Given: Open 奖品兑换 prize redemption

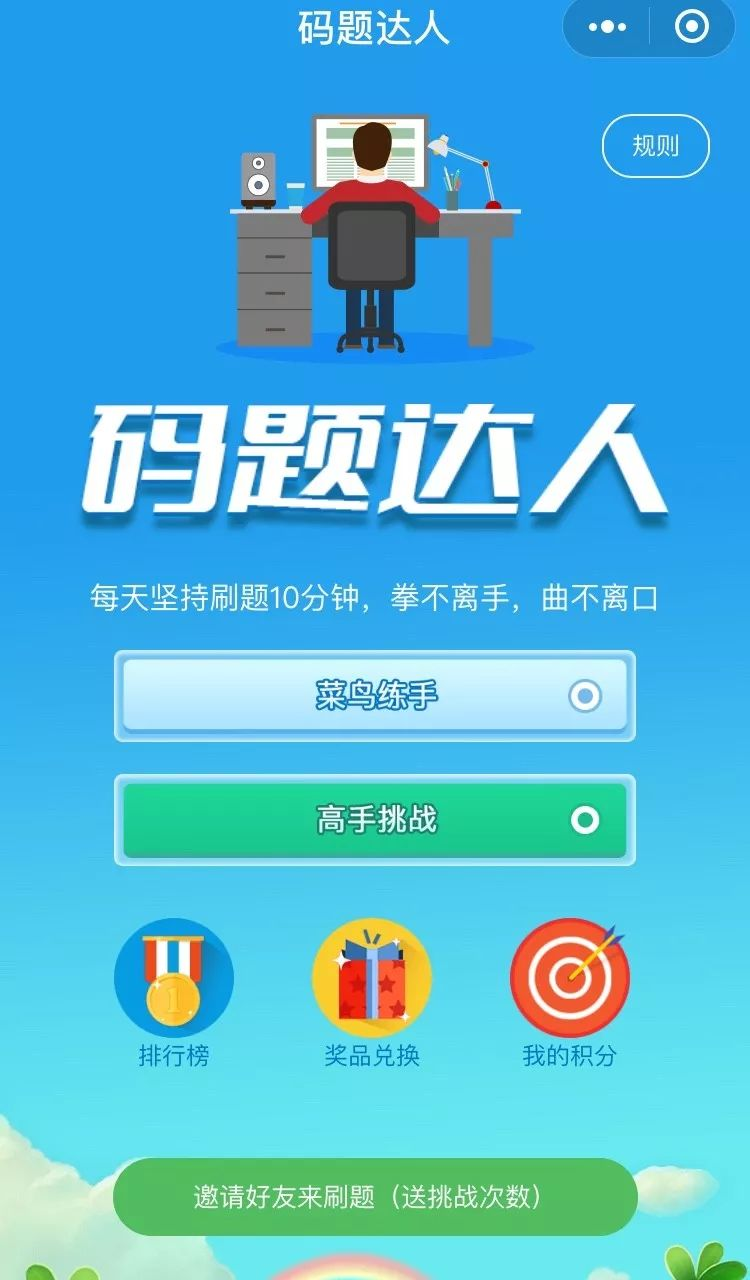Looking at the screenshot, I should click(372, 990).
